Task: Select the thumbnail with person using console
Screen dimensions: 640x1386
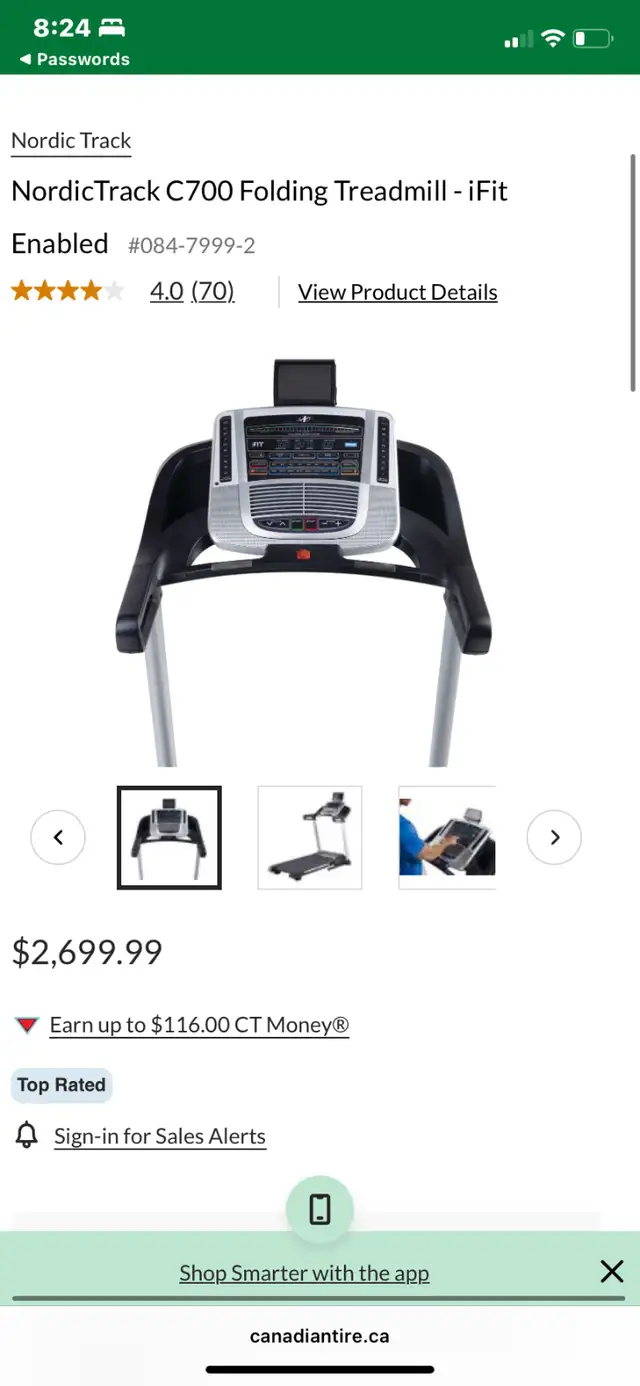Action: coord(447,838)
